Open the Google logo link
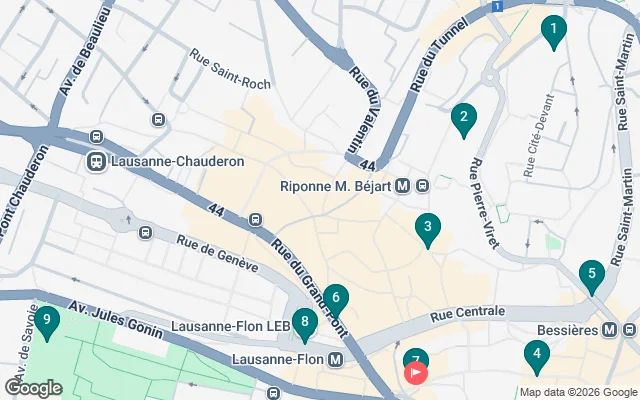The height and width of the screenshot is (400, 640). (x=33, y=387)
